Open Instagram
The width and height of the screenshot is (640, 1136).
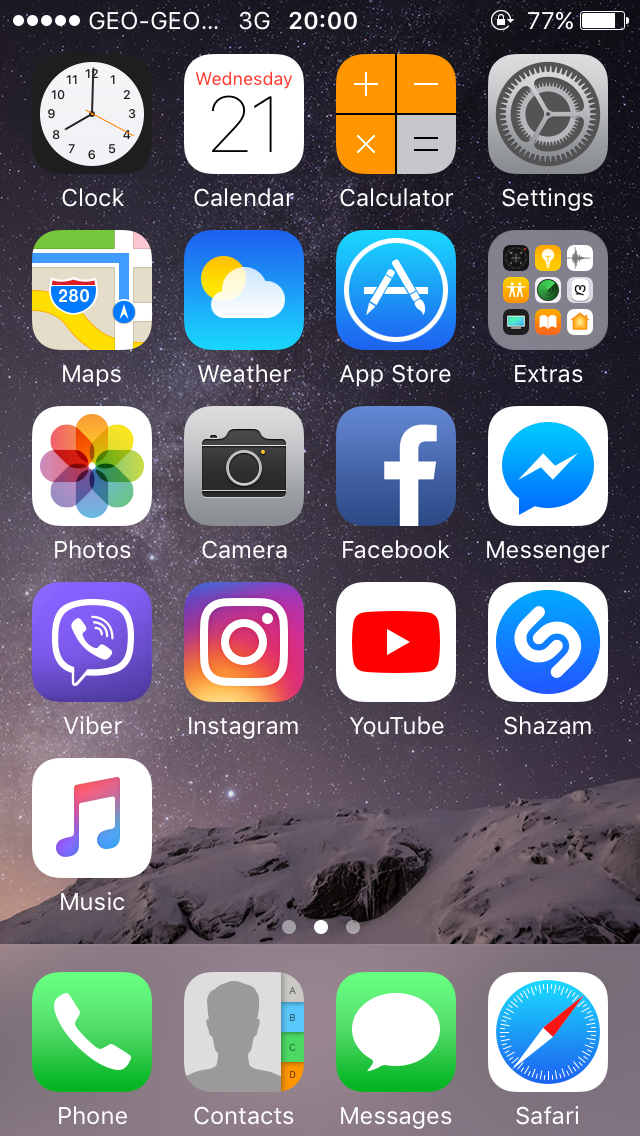244,642
